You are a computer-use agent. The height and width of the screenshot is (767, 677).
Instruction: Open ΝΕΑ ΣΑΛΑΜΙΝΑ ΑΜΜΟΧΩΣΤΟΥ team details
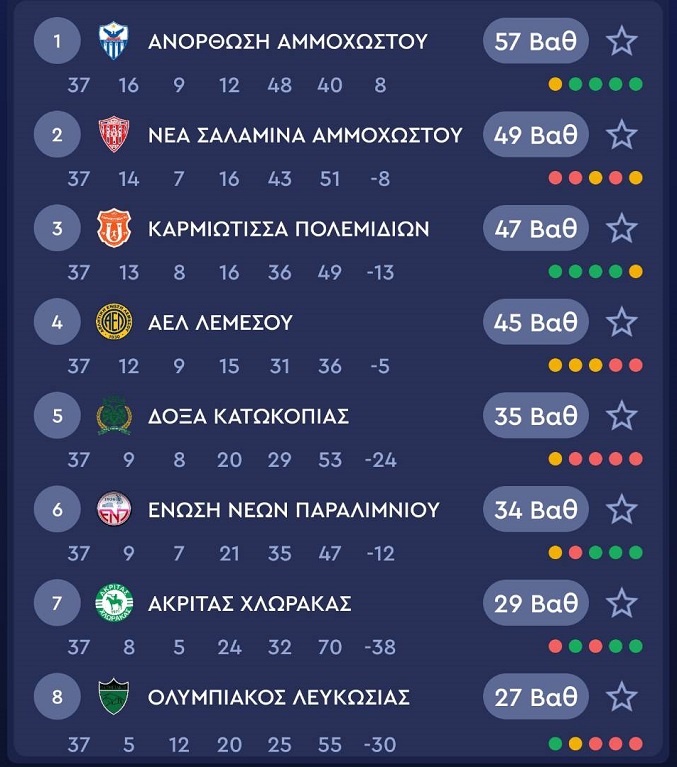[304, 135]
